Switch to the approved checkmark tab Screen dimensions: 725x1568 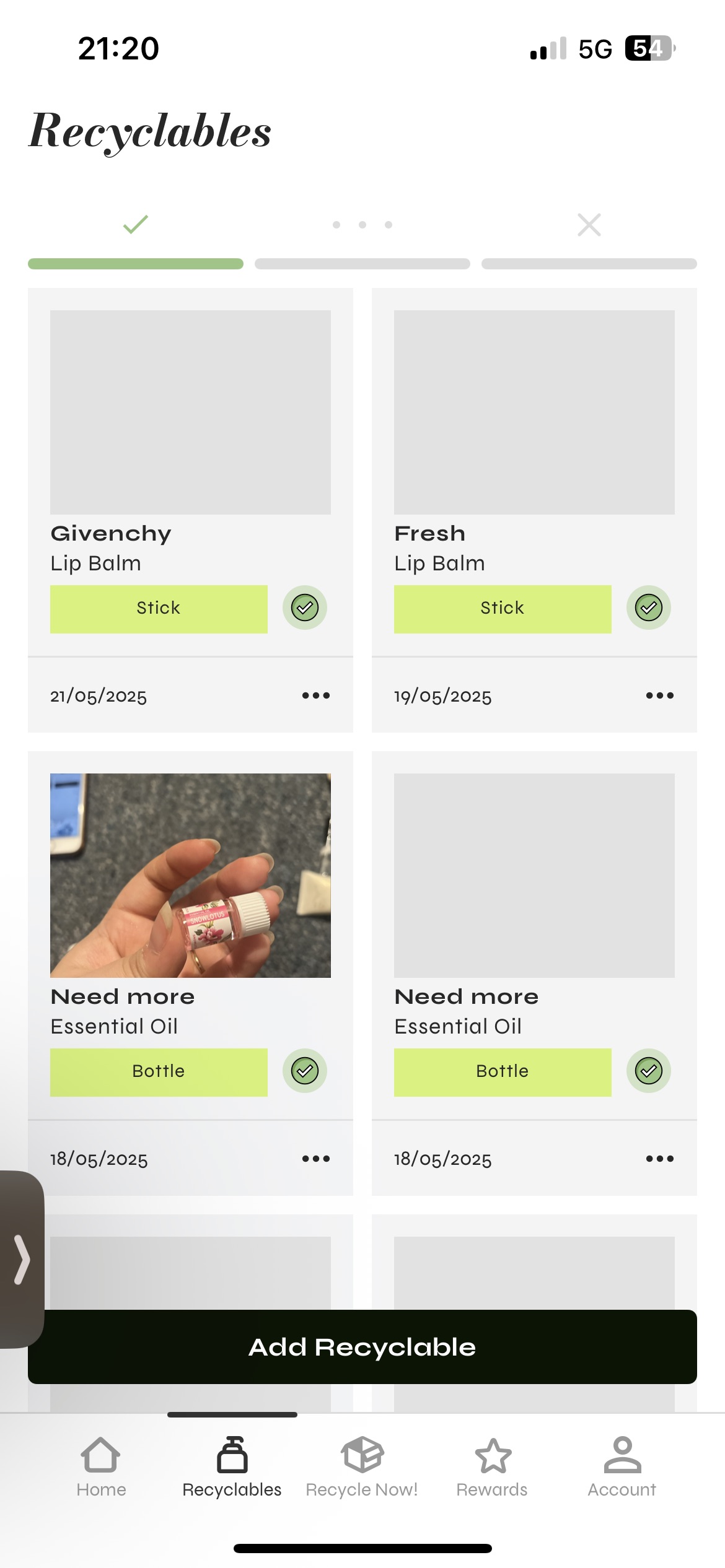[135, 225]
